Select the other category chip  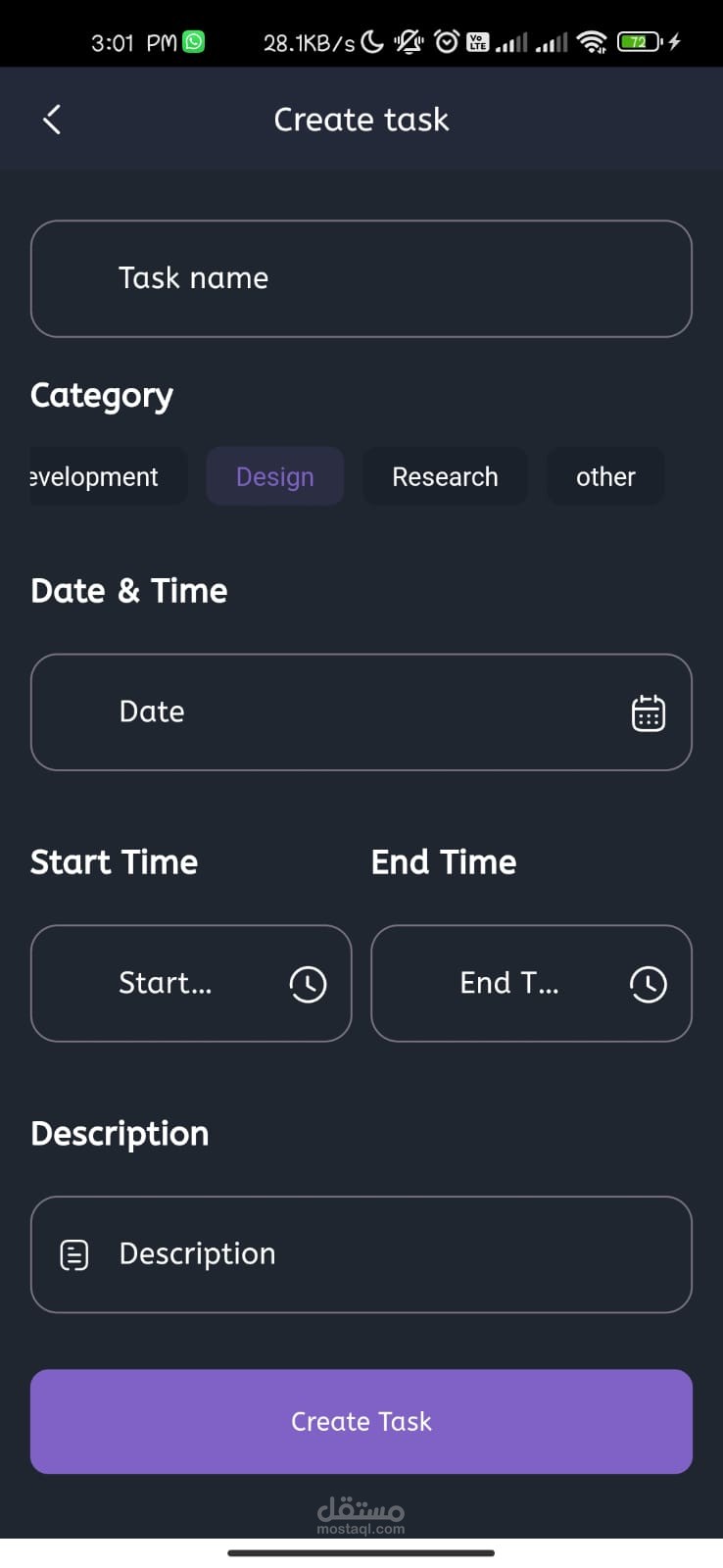point(605,476)
